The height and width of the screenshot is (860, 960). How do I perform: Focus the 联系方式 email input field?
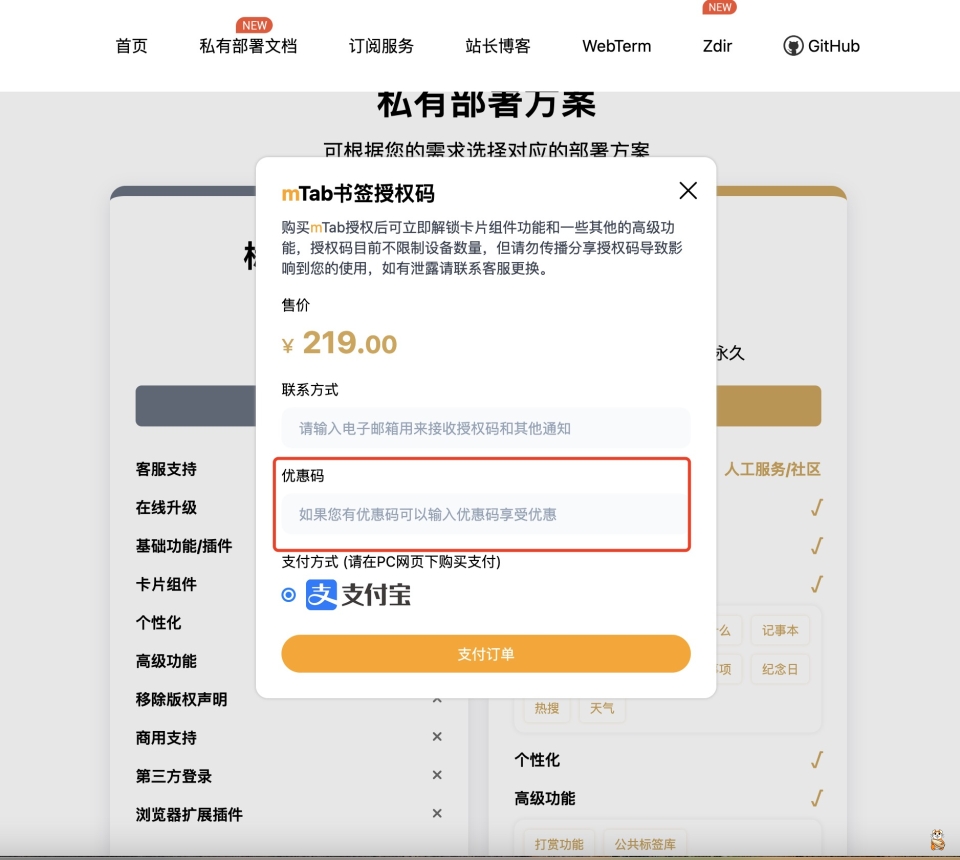coord(485,428)
